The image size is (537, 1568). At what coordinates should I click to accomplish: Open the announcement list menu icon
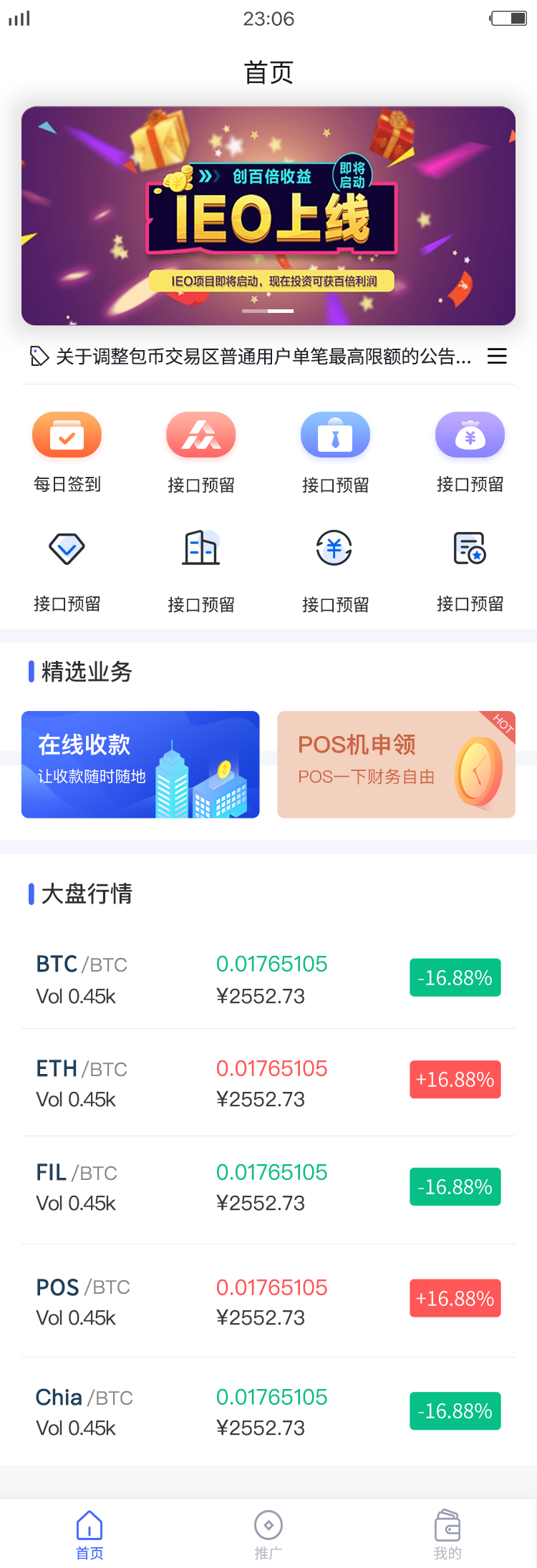point(497,357)
